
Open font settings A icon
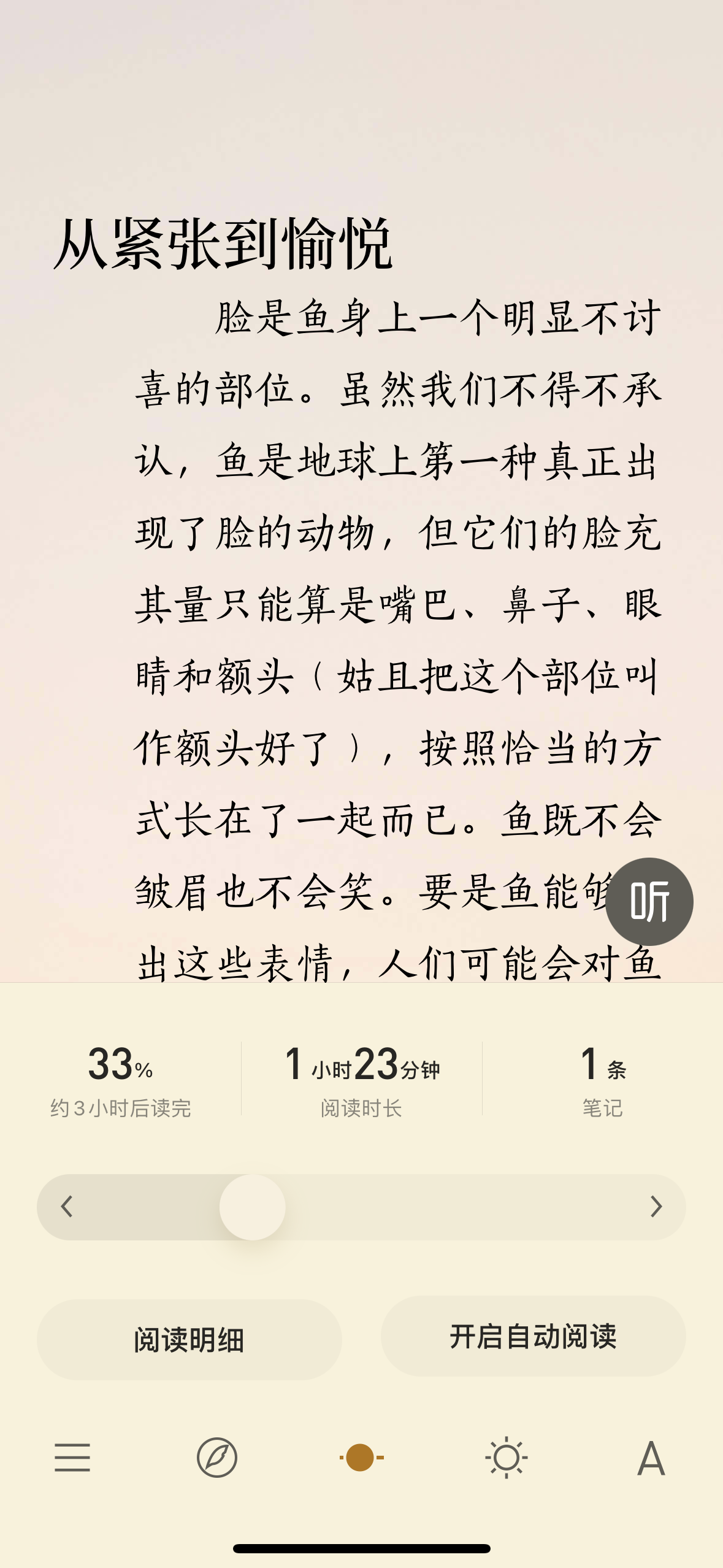pyautogui.click(x=651, y=1458)
